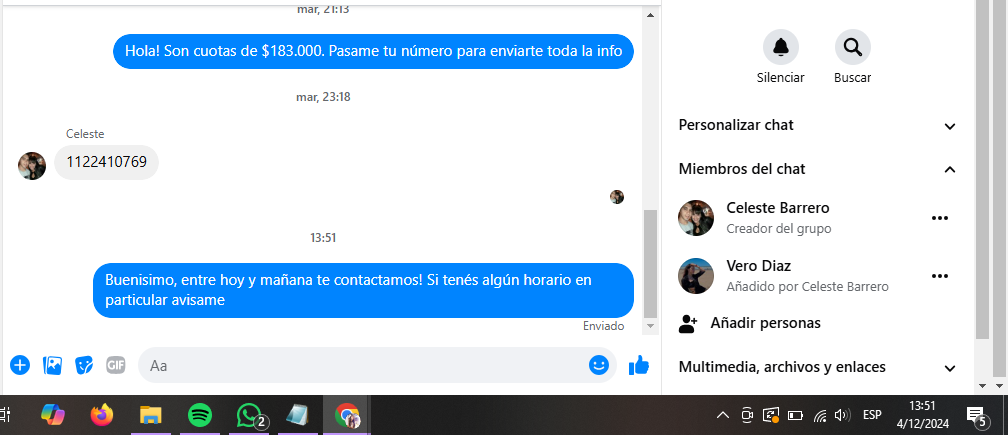Pick a GIF to send
Image resolution: width=1008 pixels, height=435 pixels.
coord(116,365)
